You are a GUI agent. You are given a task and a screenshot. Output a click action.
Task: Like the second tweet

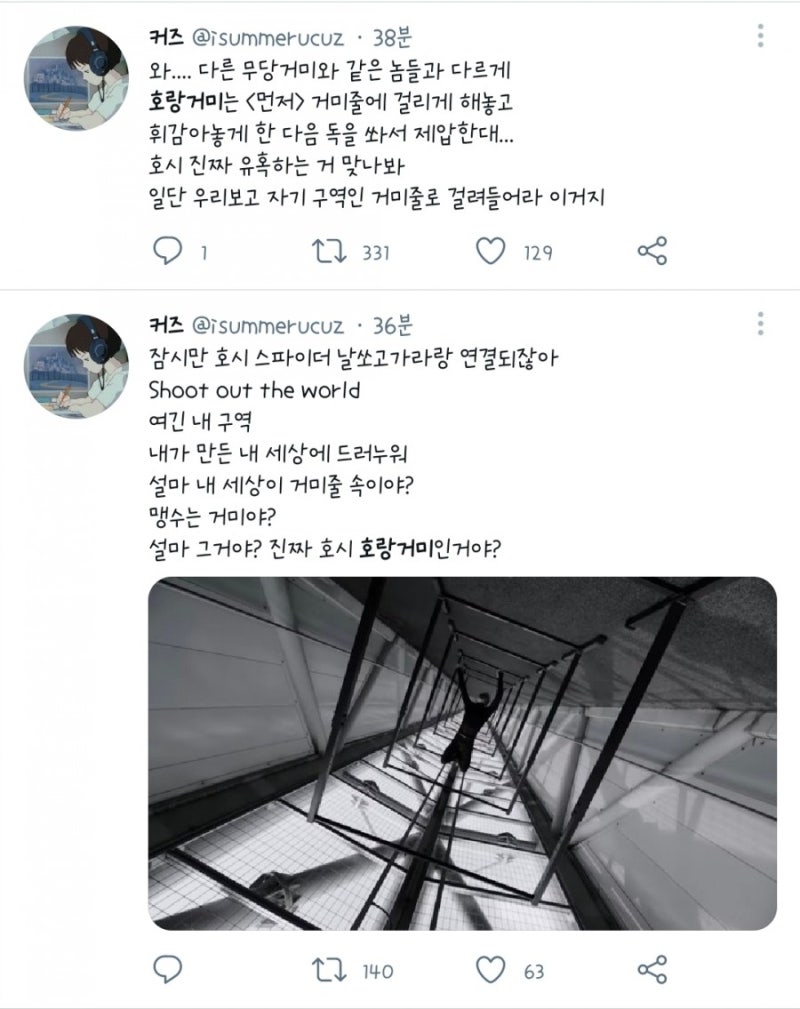tap(490, 967)
